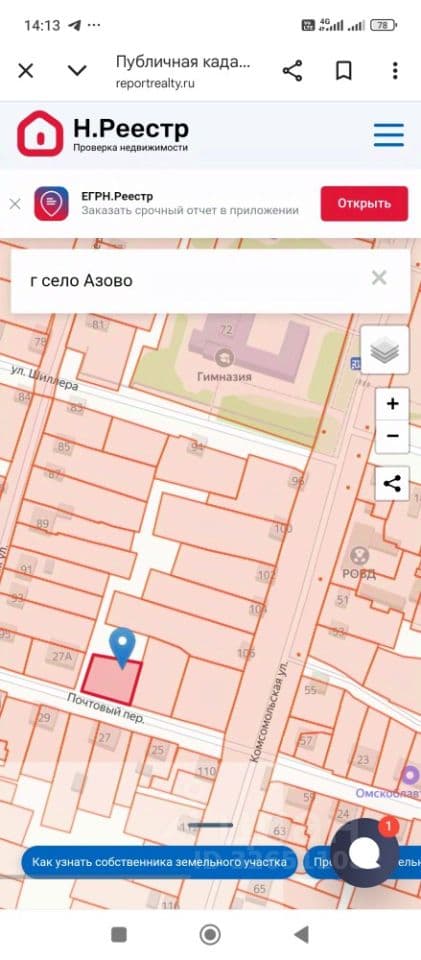Open the browser overflow menu

point(395,71)
